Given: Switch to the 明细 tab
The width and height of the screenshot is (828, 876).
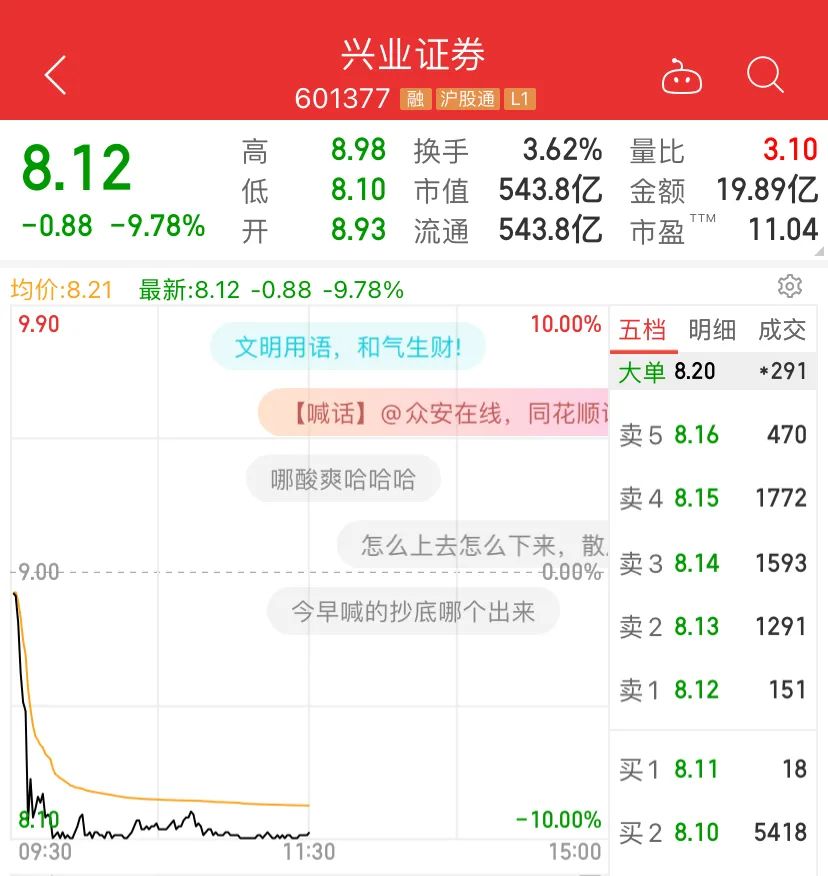Looking at the screenshot, I should click(712, 330).
